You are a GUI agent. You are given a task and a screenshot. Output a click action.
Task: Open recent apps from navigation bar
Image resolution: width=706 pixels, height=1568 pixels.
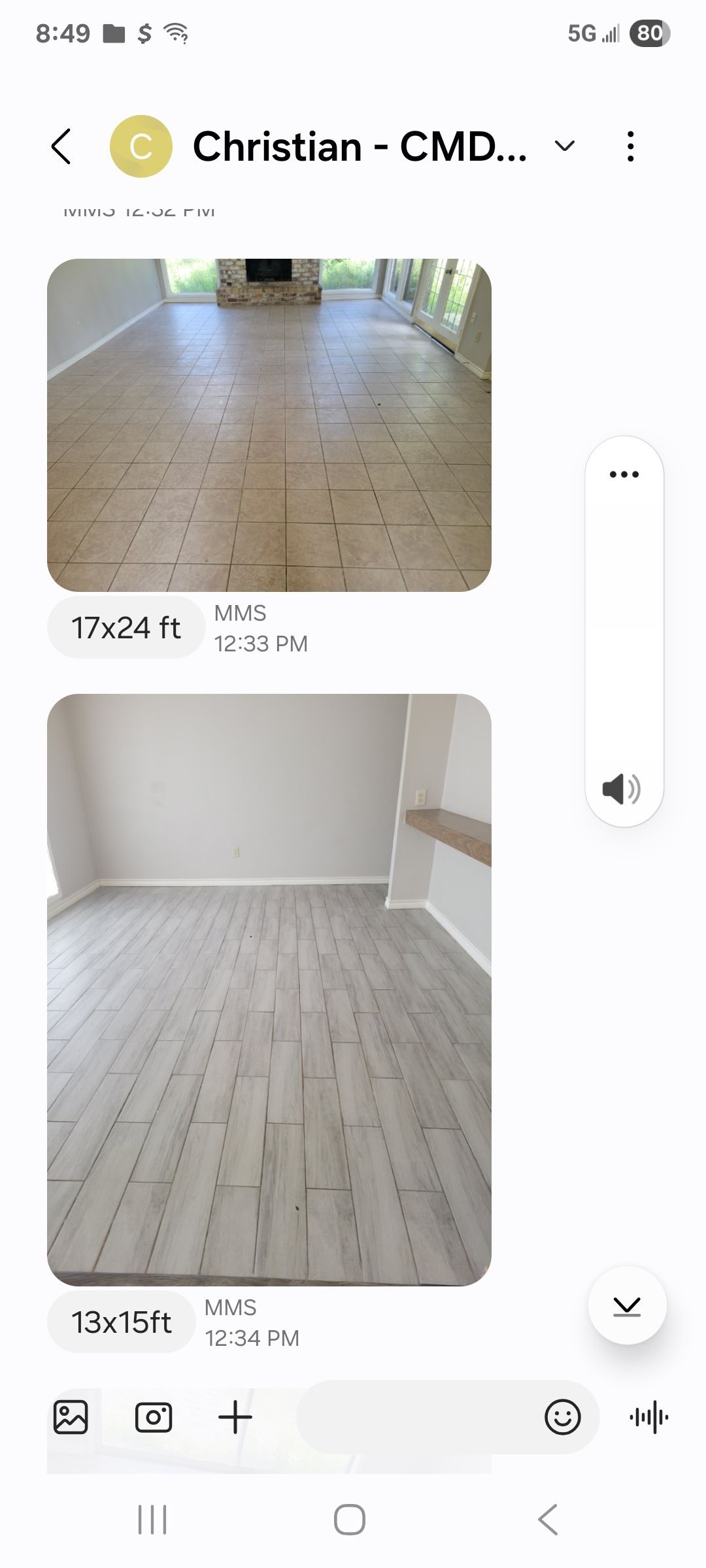pyautogui.click(x=152, y=1519)
